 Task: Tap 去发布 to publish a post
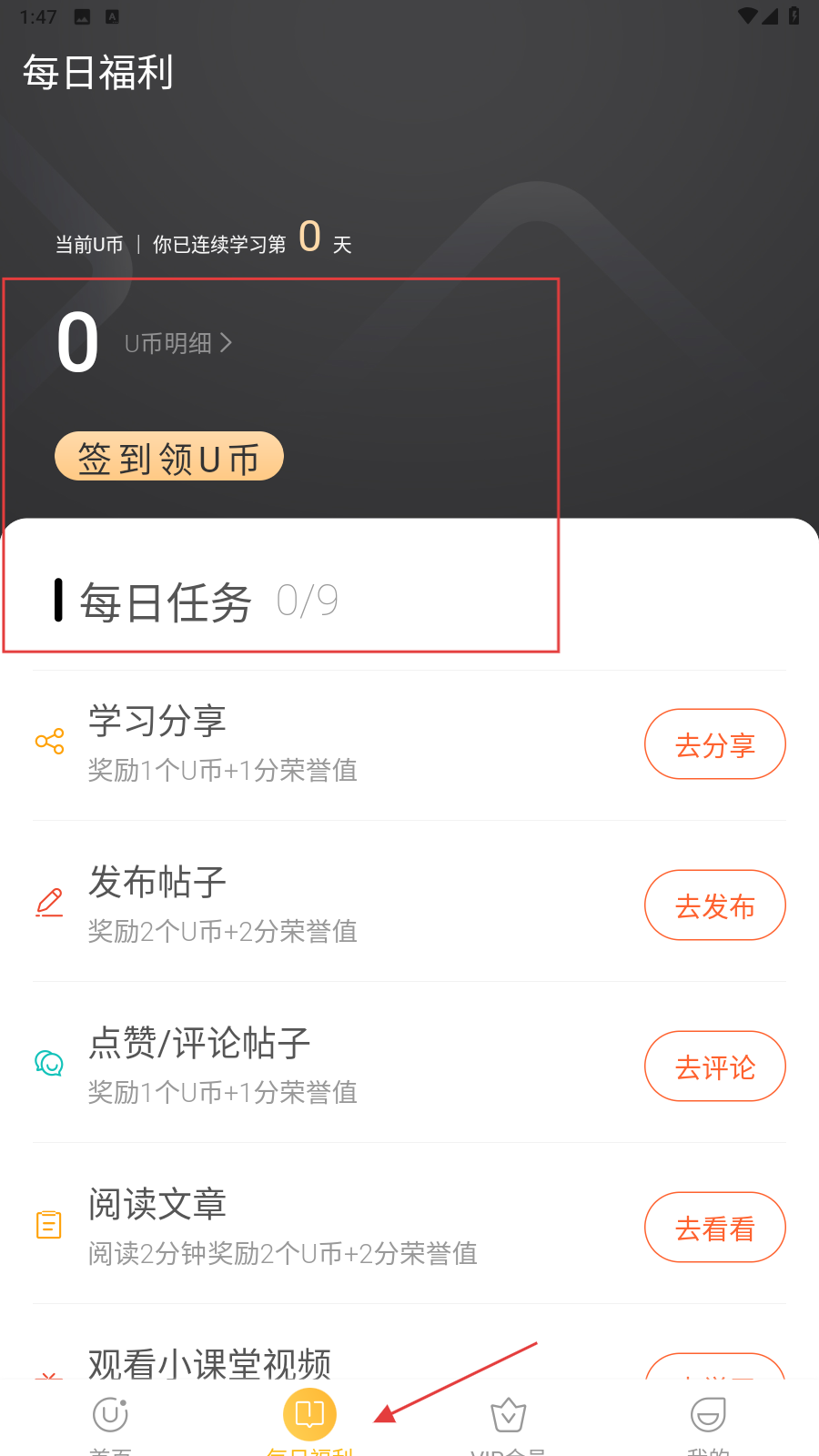714,905
